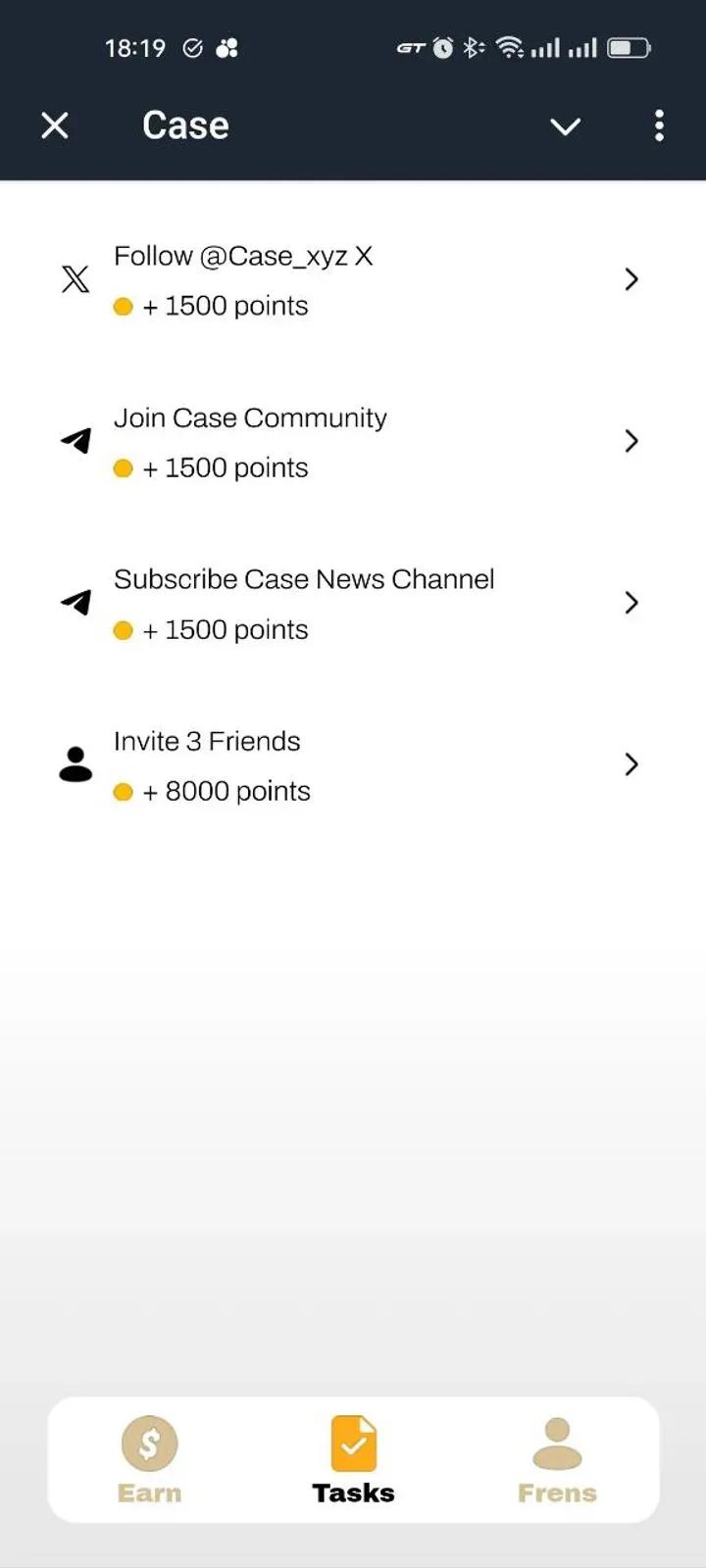Screen dimensions: 706x1568
Task: Tap the Tasks tab
Action: click(x=353, y=1459)
